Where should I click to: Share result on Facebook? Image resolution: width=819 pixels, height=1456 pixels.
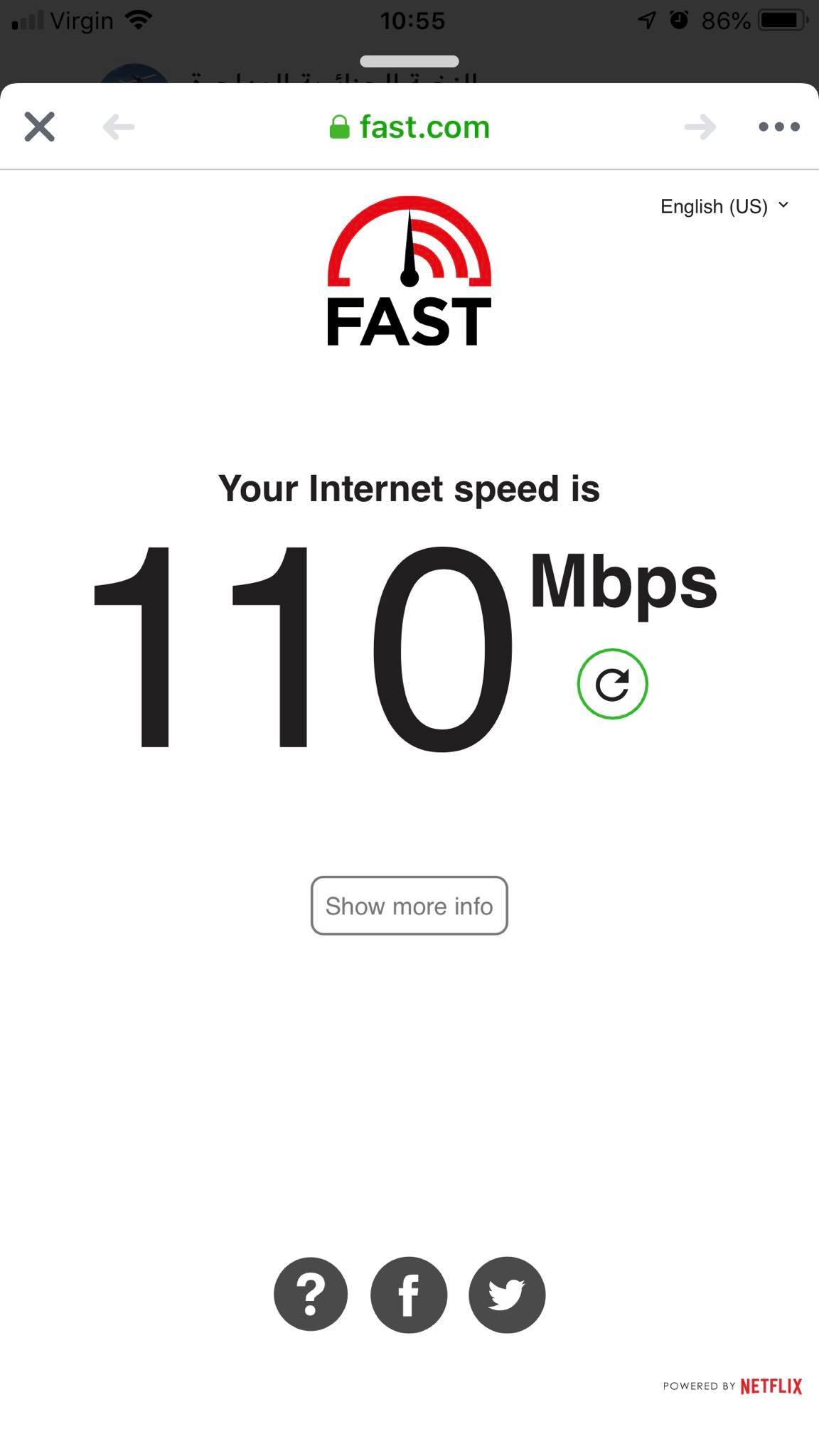click(409, 1295)
